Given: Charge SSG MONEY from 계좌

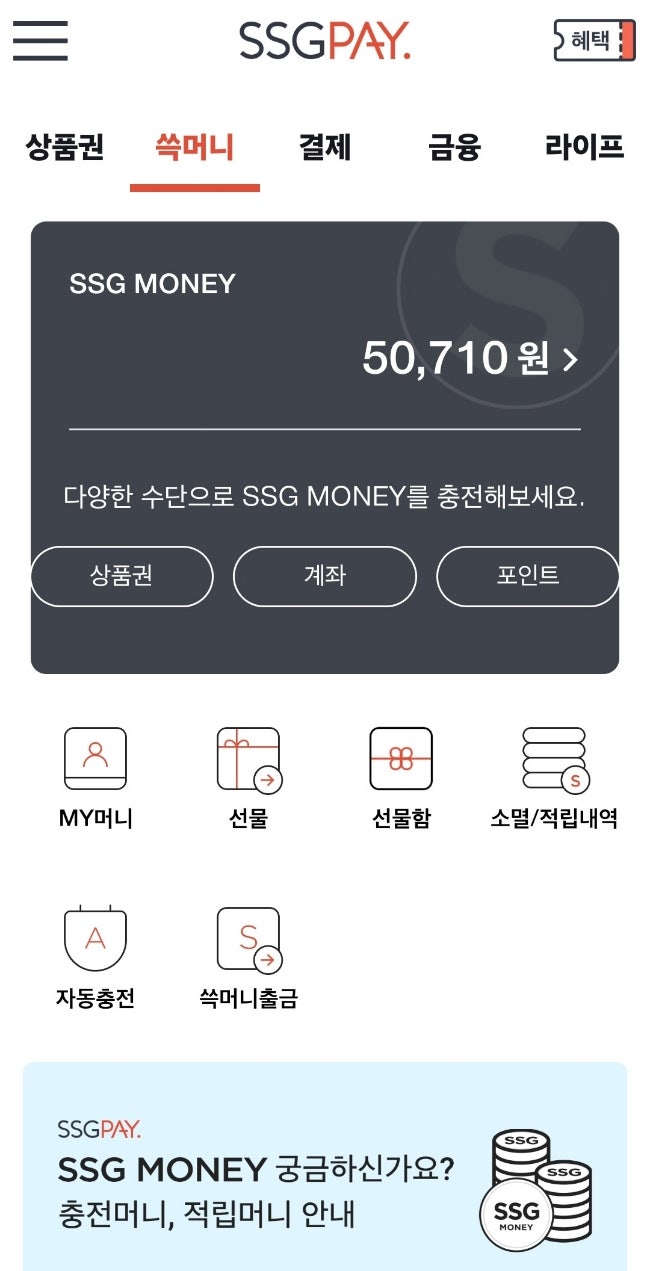Looking at the screenshot, I should pyautogui.click(x=324, y=576).
